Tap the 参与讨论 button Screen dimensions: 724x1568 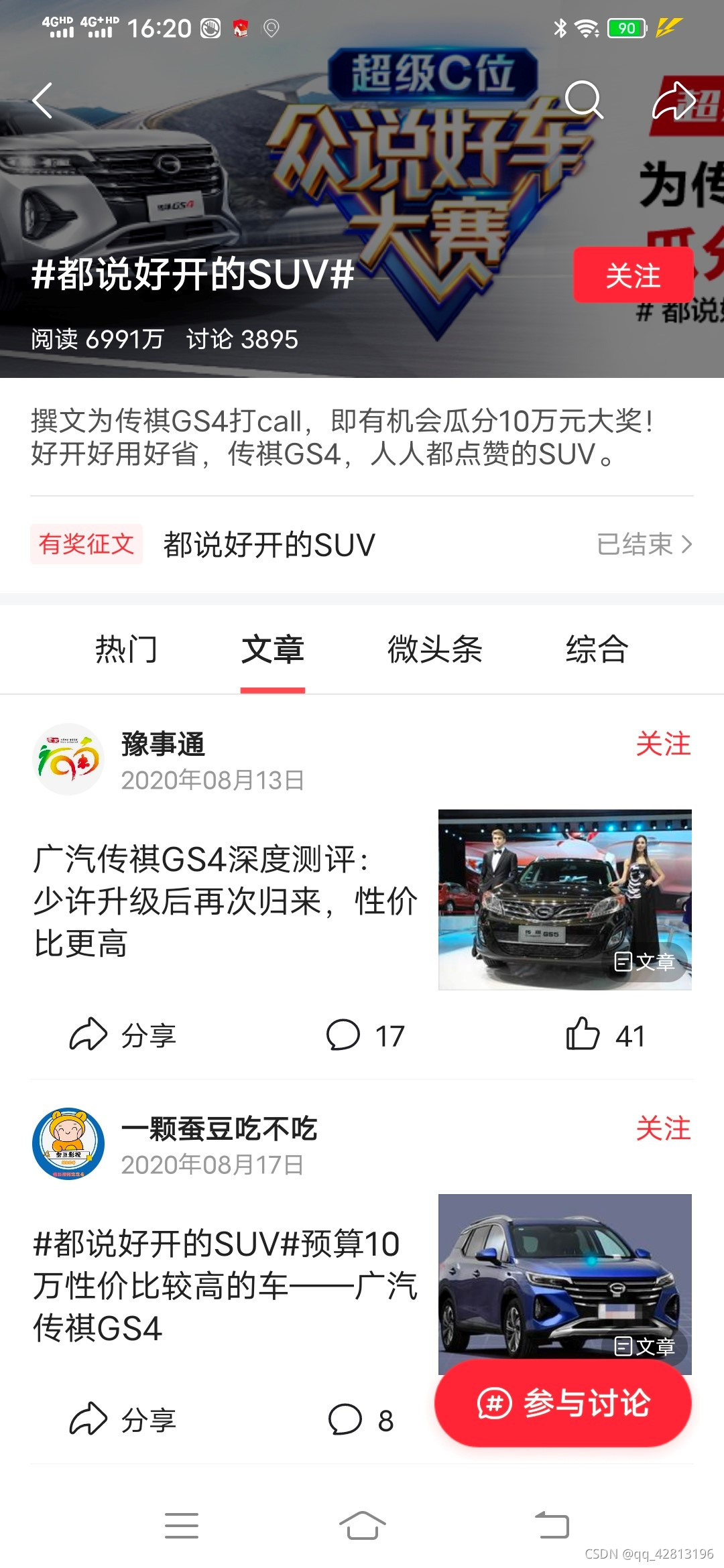tap(566, 1404)
